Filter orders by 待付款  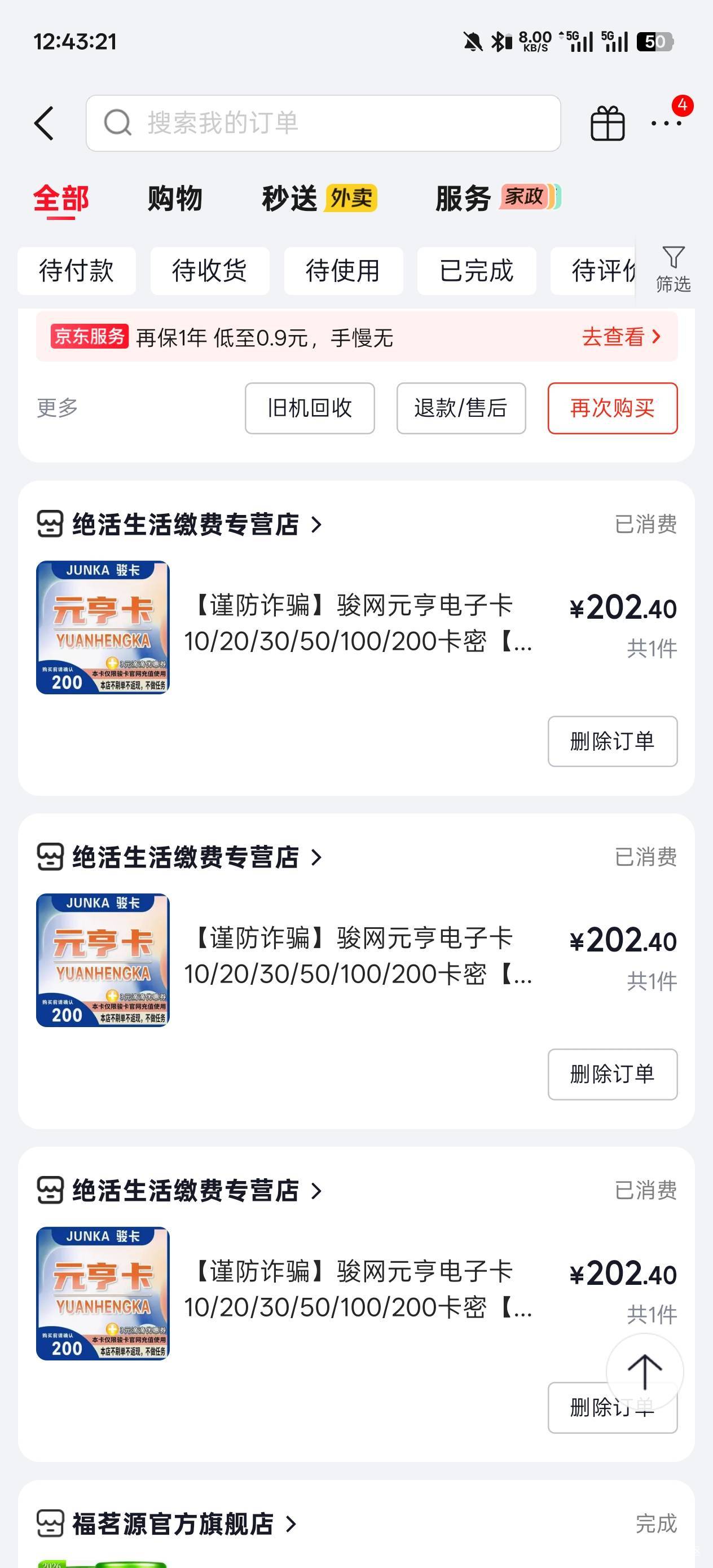(x=77, y=271)
